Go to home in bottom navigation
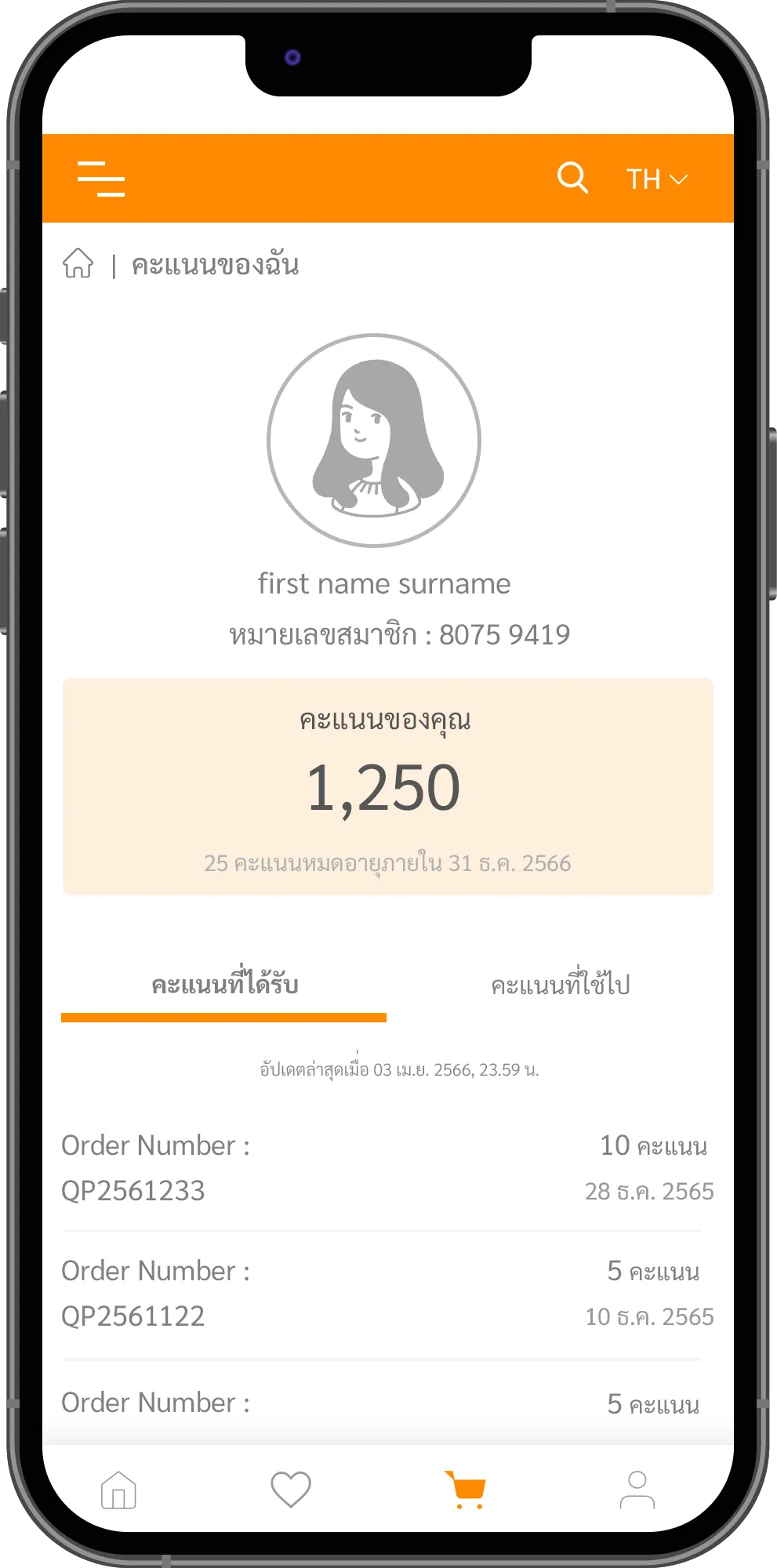 click(118, 1490)
